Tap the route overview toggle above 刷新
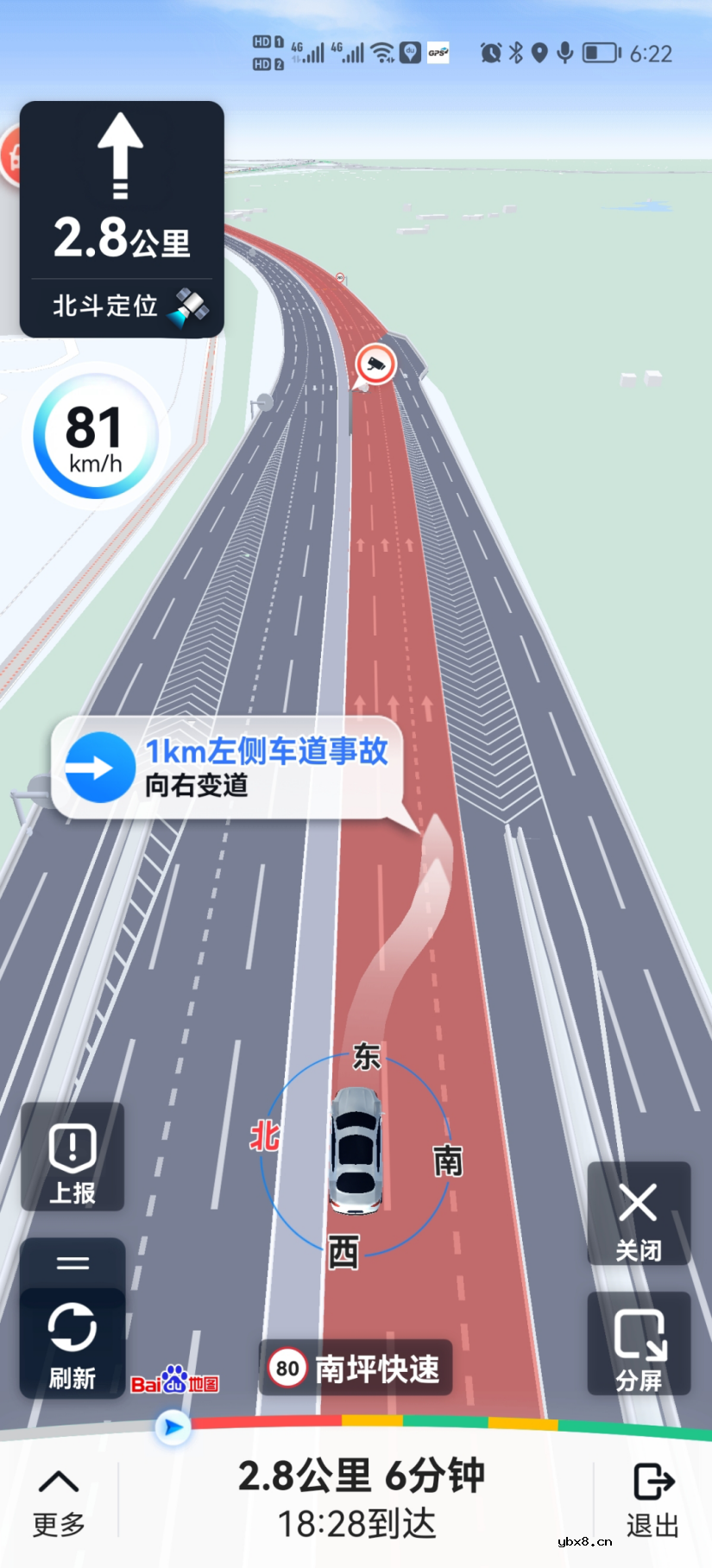This screenshot has width=712, height=1568. click(72, 1262)
